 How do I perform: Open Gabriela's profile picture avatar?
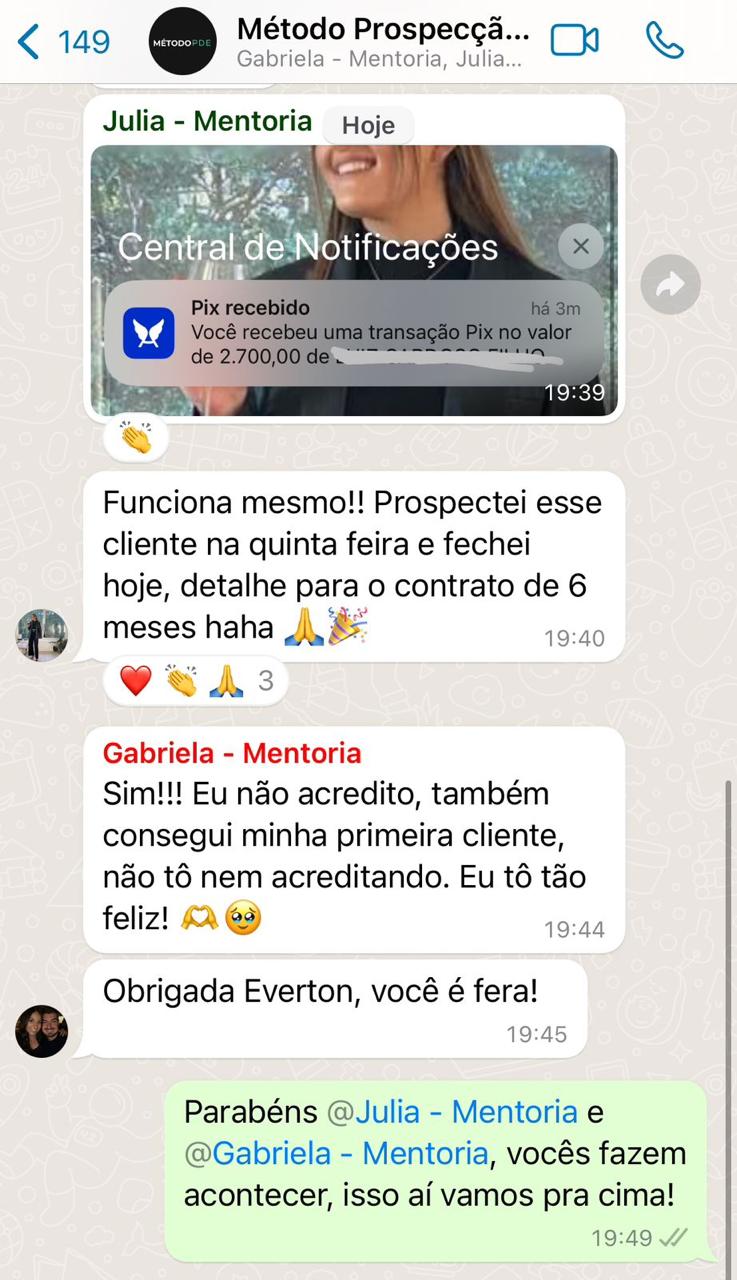tap(42, 1031)
